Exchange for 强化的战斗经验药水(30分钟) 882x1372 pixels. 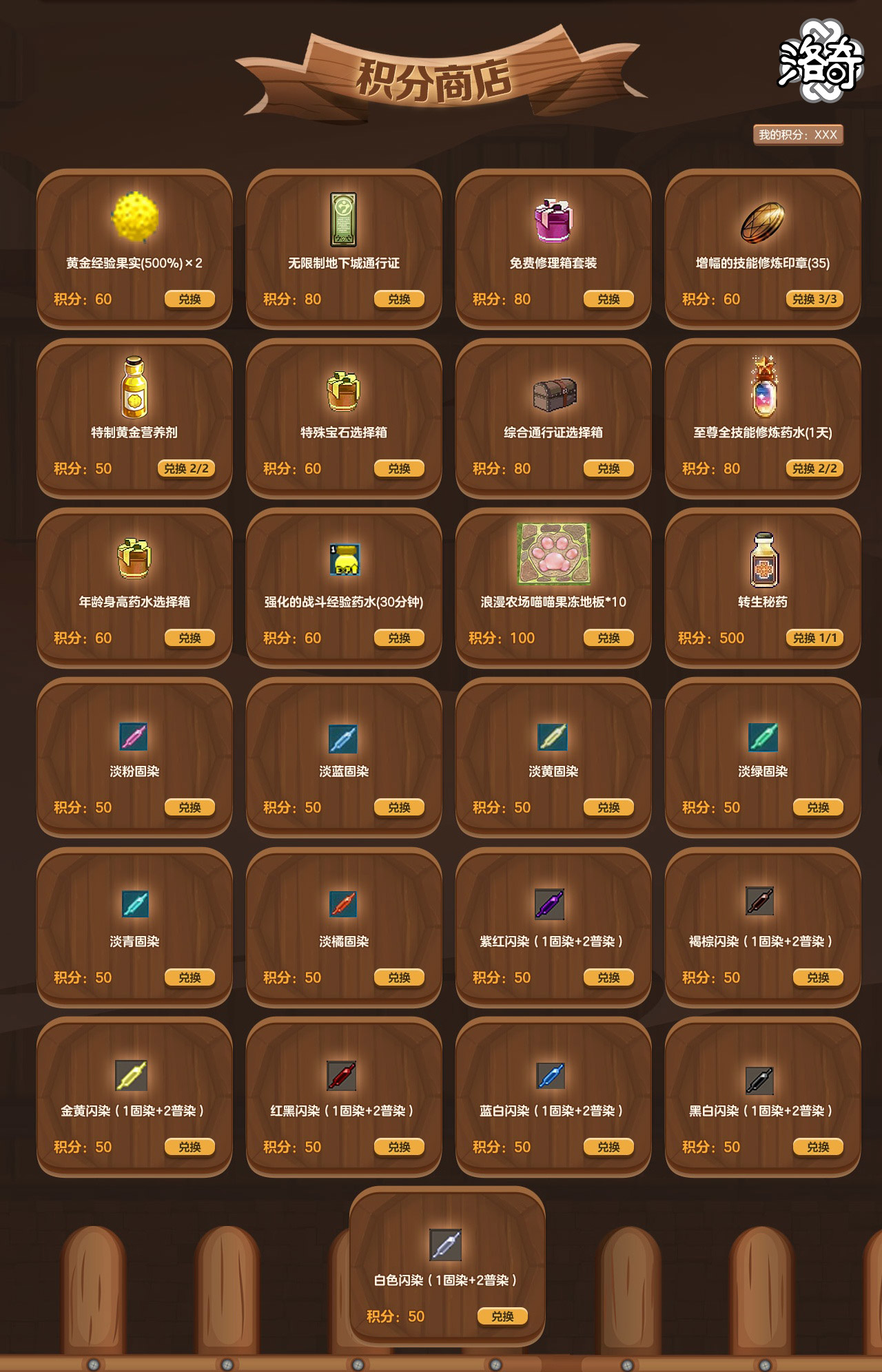click(x=399, y=638)
